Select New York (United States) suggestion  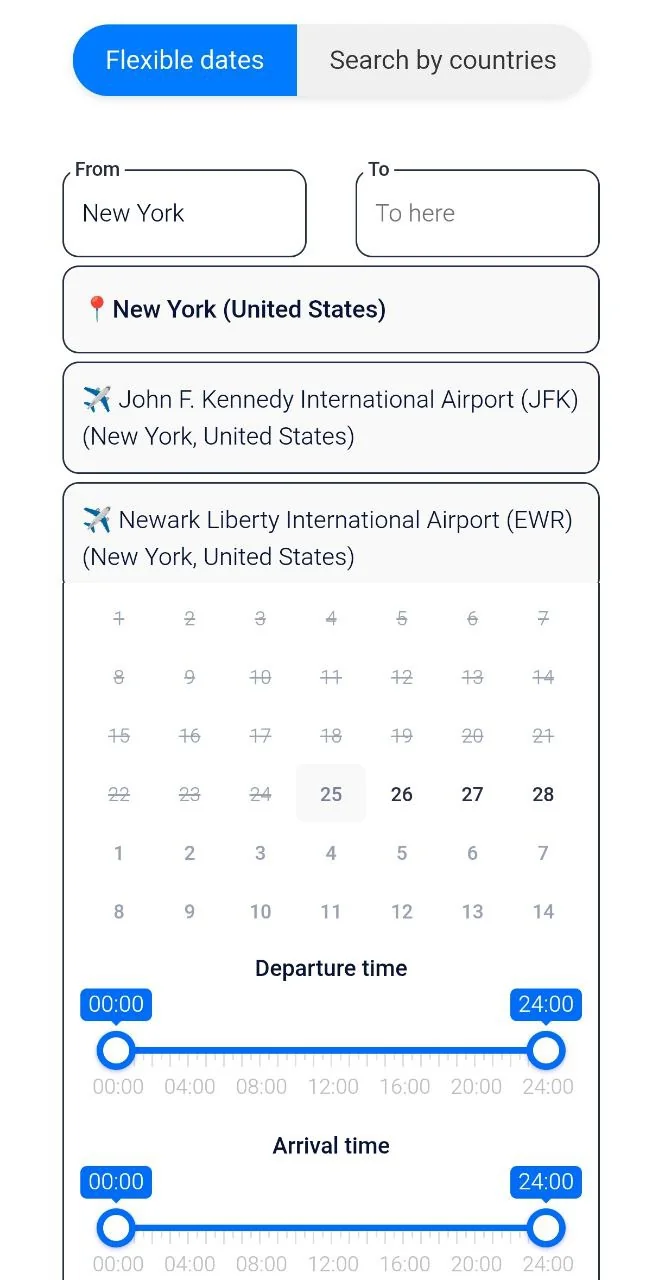pos(331,309)
